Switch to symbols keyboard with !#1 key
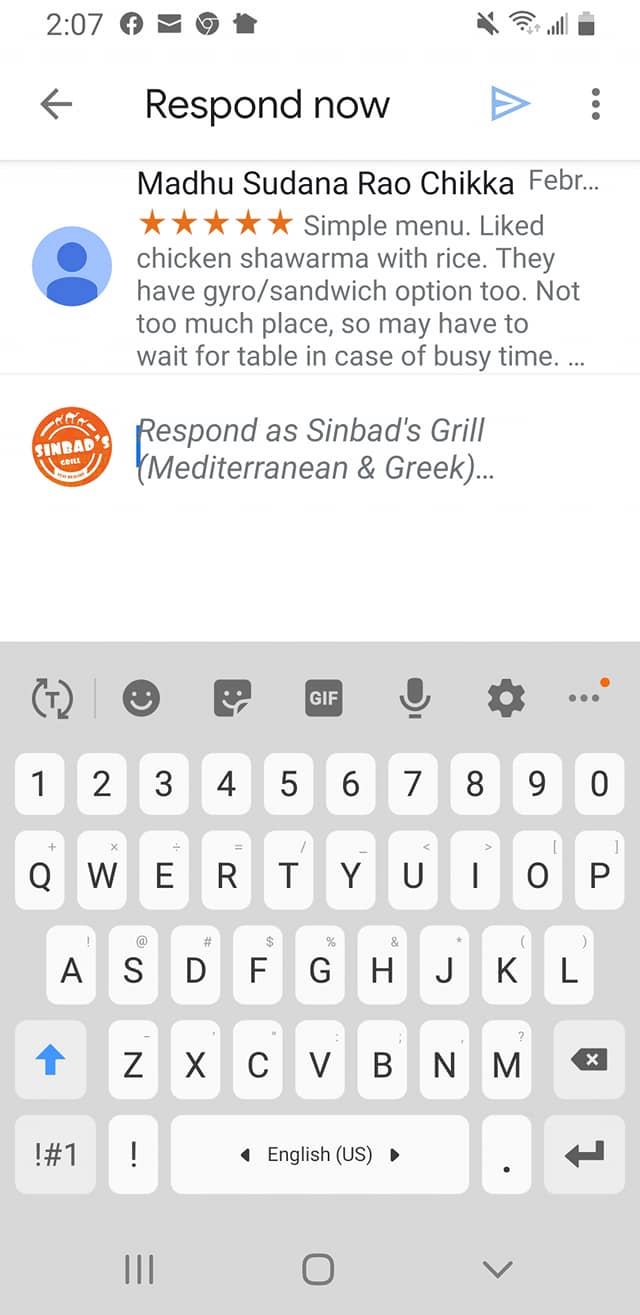The width and height of the screenshot is (640, 1315). 56,1155
